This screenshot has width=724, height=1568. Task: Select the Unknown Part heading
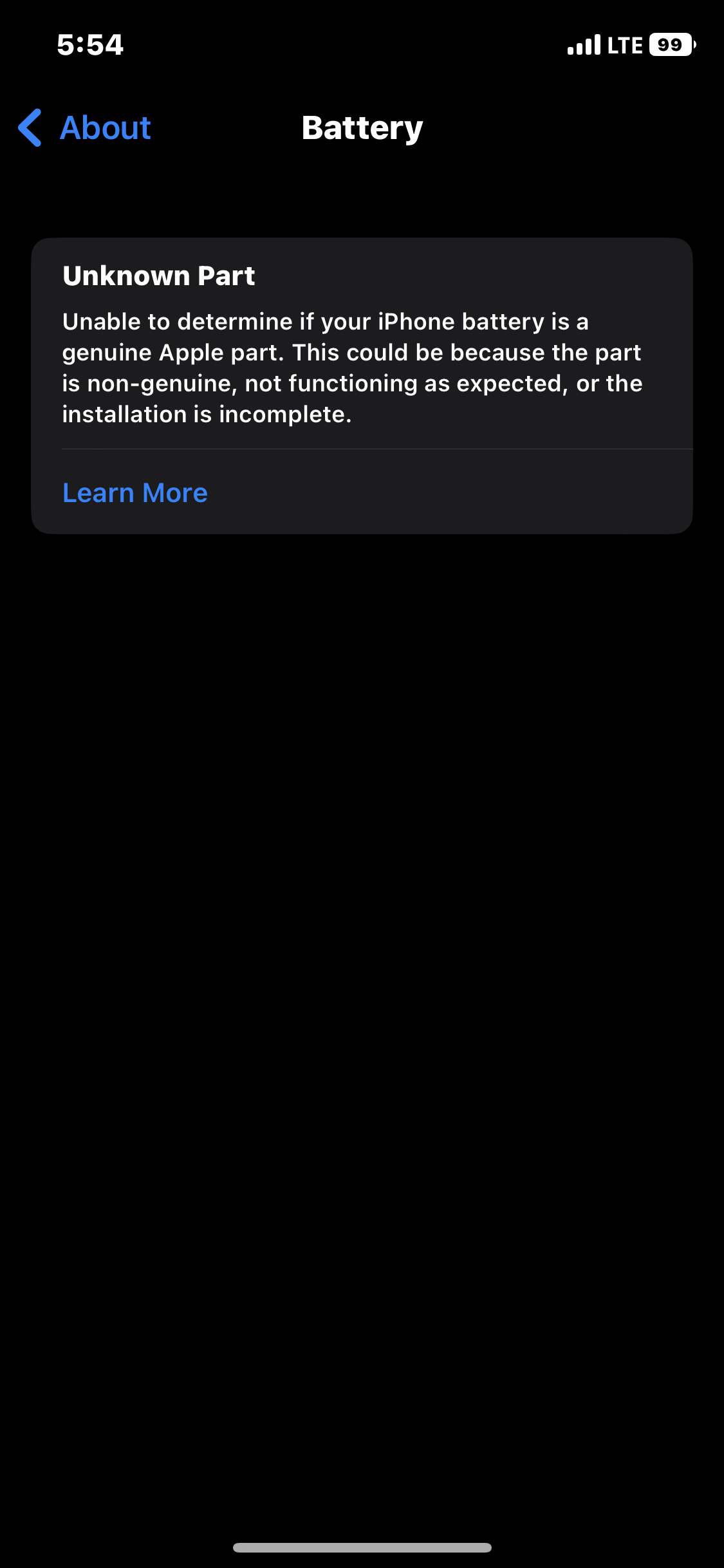pos(158,275)
